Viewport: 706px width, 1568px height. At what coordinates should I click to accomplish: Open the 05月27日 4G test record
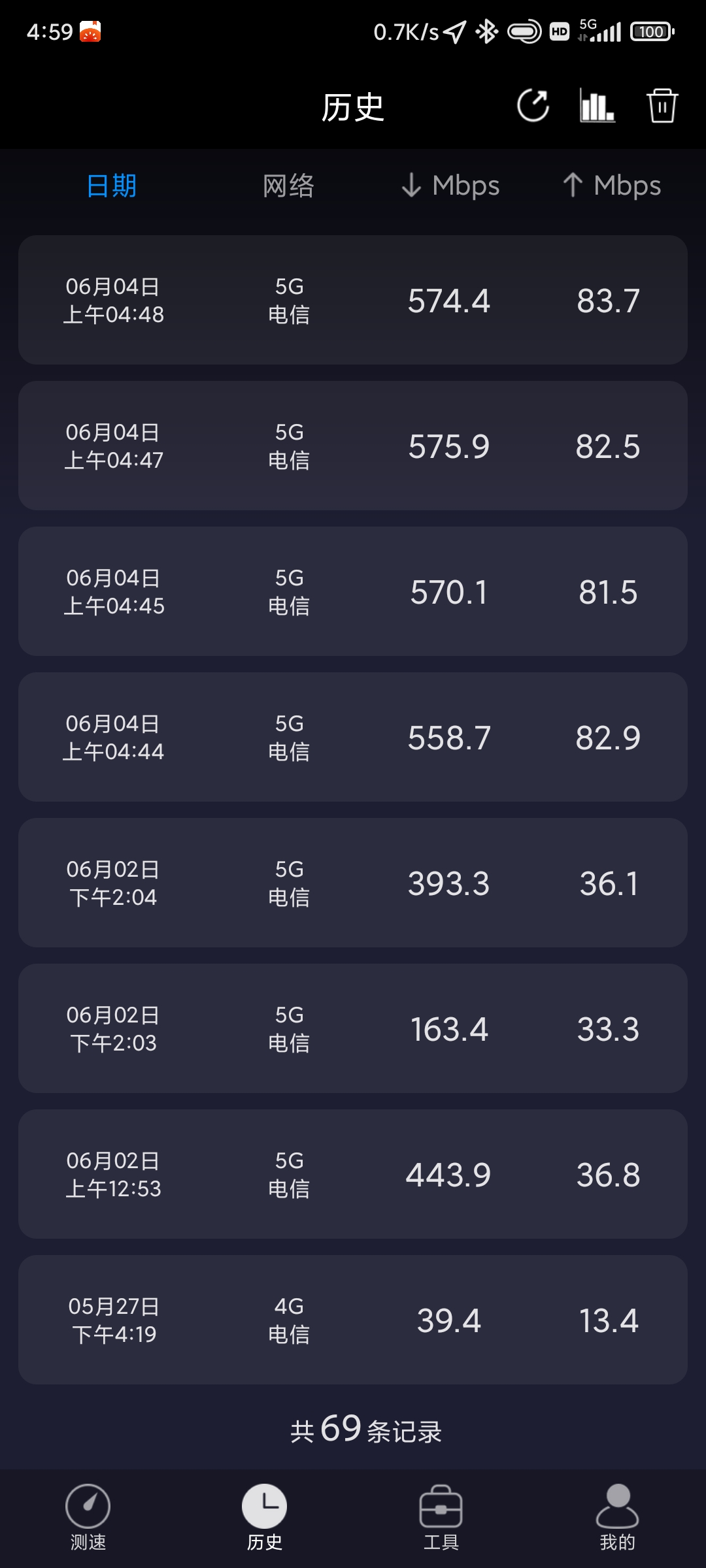(353, 1320)
